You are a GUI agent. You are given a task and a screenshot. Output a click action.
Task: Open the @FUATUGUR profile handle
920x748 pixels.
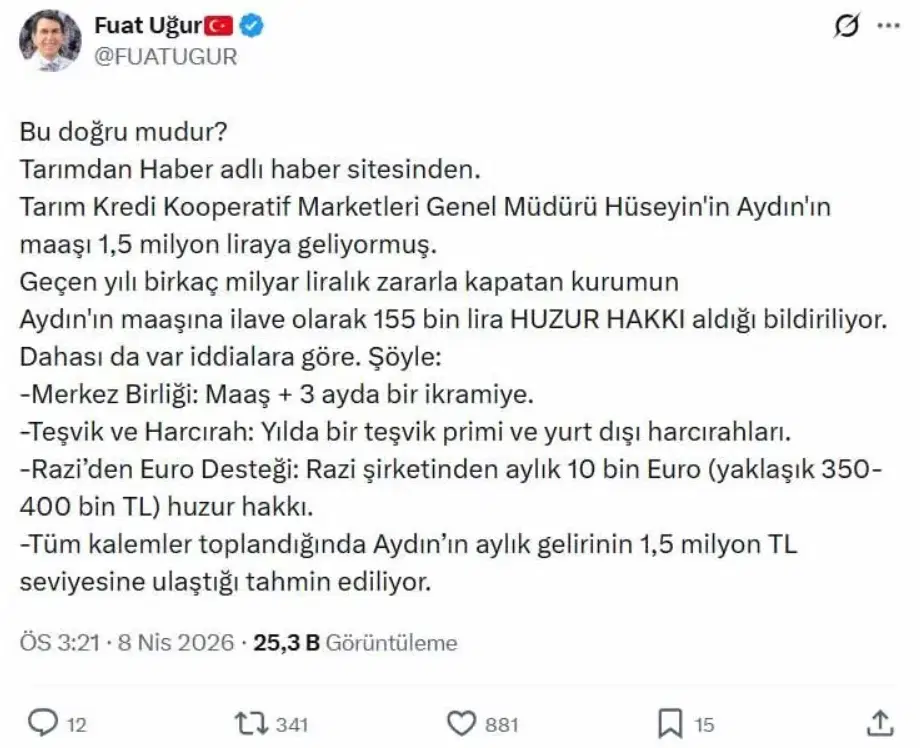point(166,57)
